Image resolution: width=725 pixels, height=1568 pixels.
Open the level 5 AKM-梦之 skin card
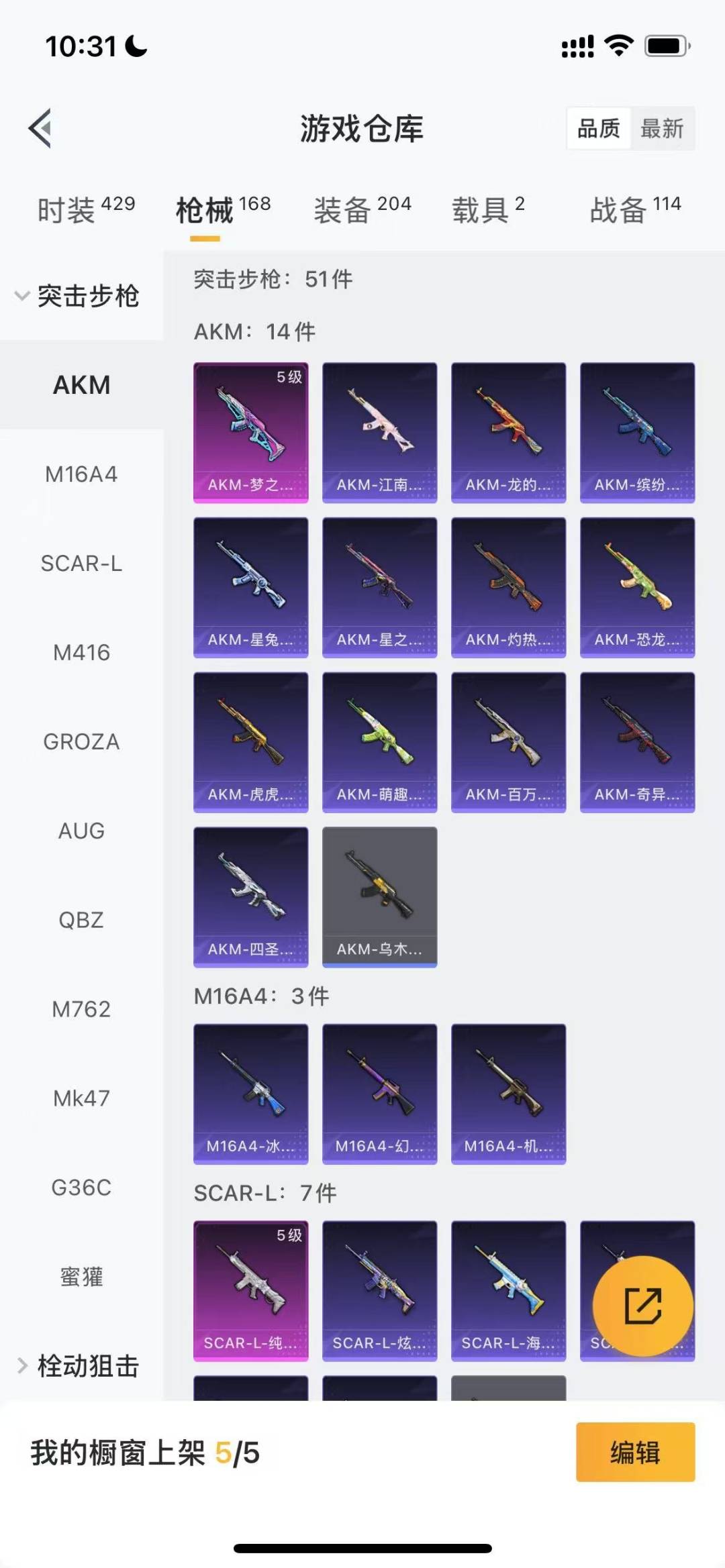point(251,433)
